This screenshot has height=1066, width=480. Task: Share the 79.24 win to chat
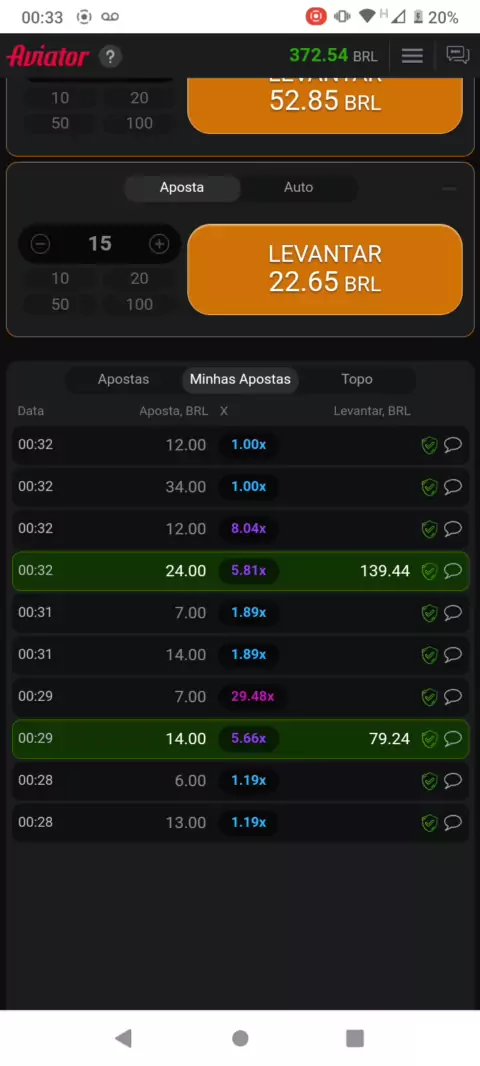453,738
